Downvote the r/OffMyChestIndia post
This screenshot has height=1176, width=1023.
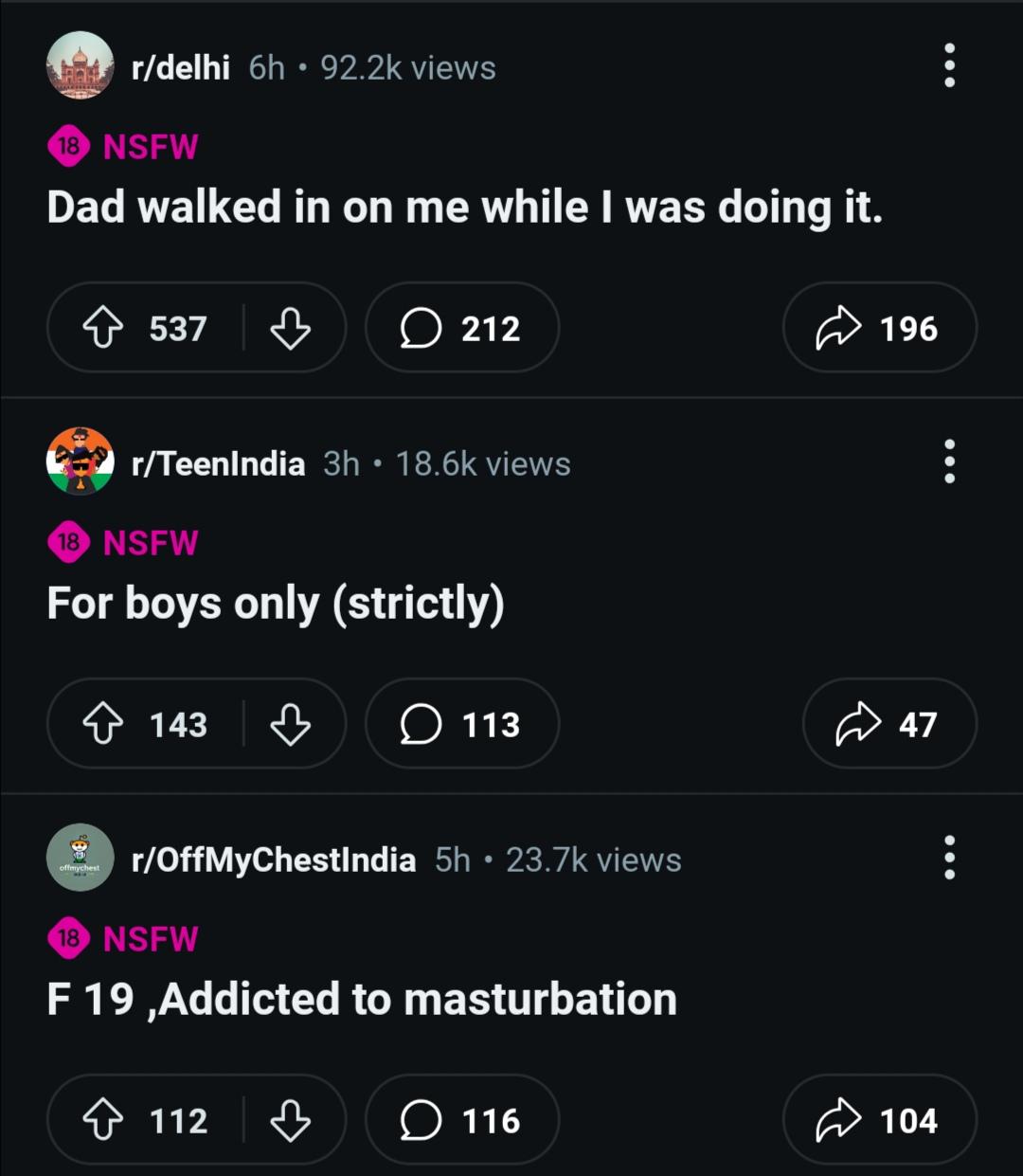[x=291, y=1120]
